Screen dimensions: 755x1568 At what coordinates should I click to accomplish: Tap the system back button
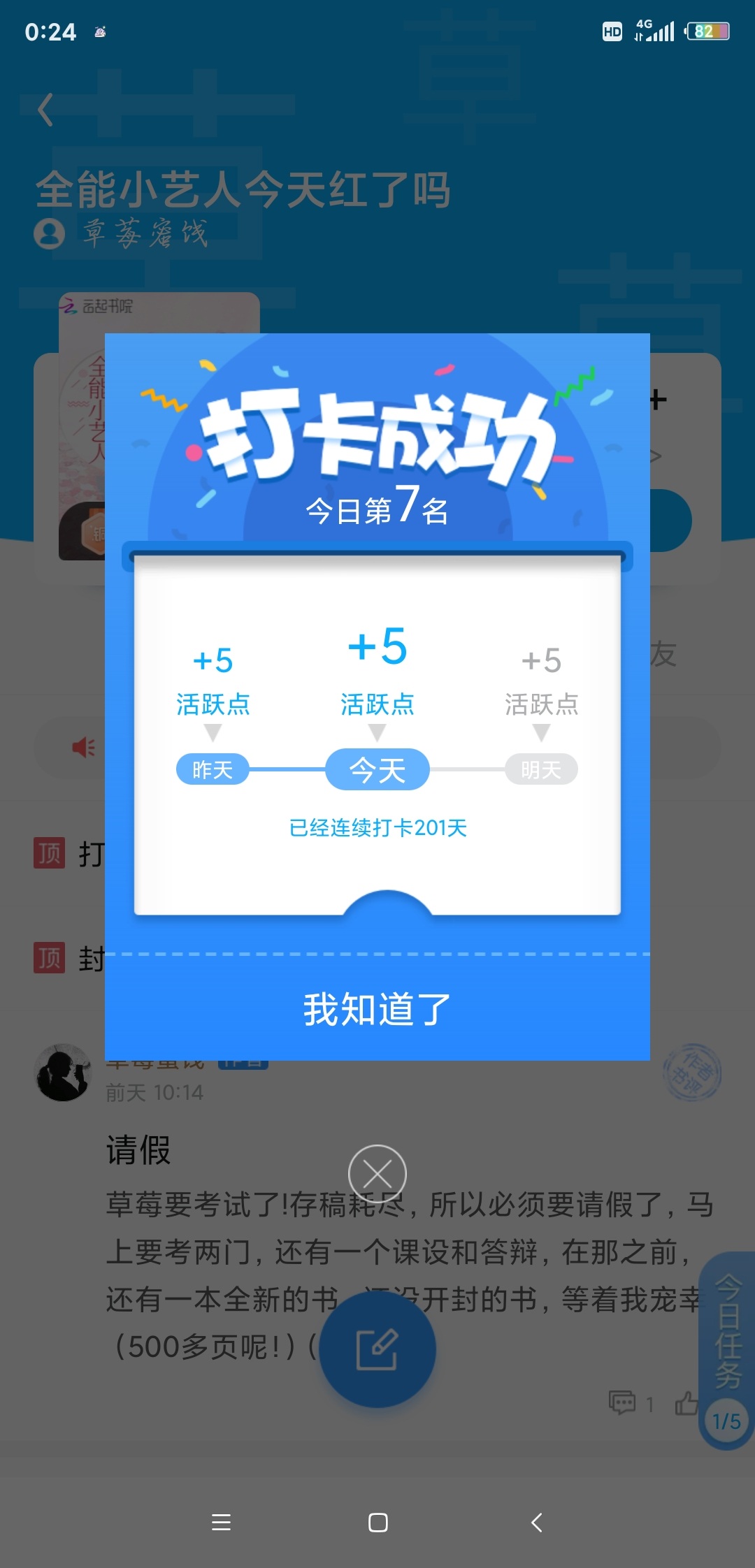[536, 1523]
